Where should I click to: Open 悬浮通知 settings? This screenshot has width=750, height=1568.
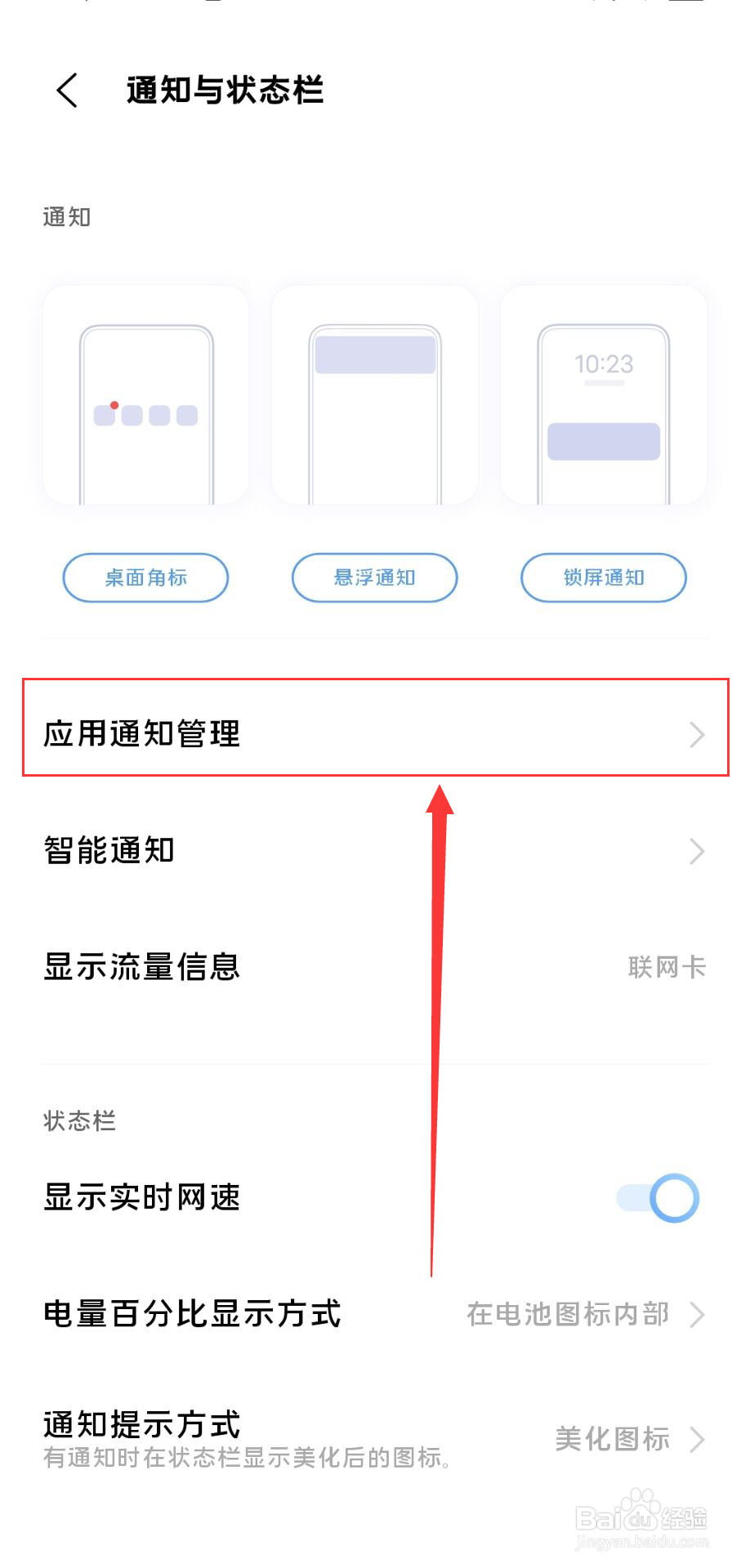pos(373,577)
